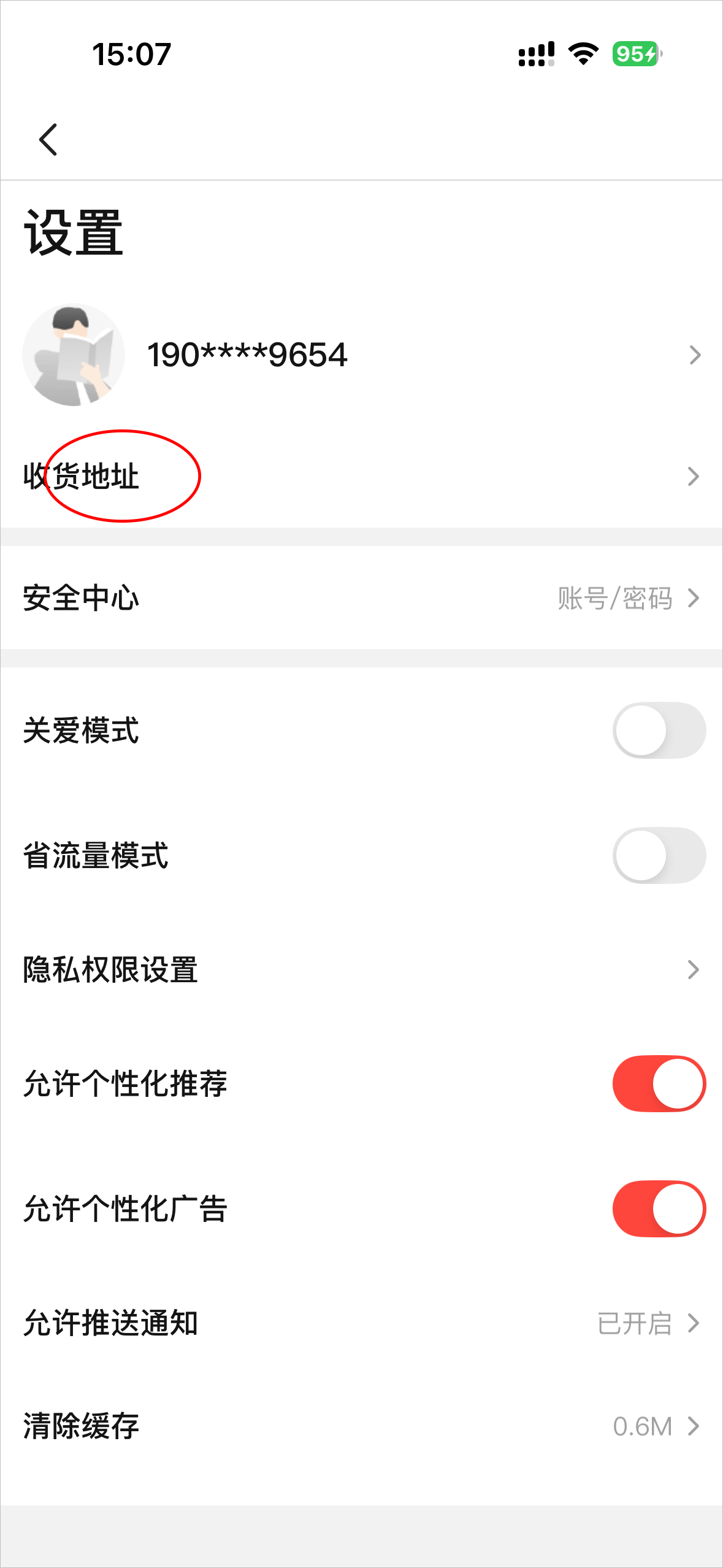Open 收货地址 shipping addresses
This screenshot has height=1568, width=723.
(82, 477)
